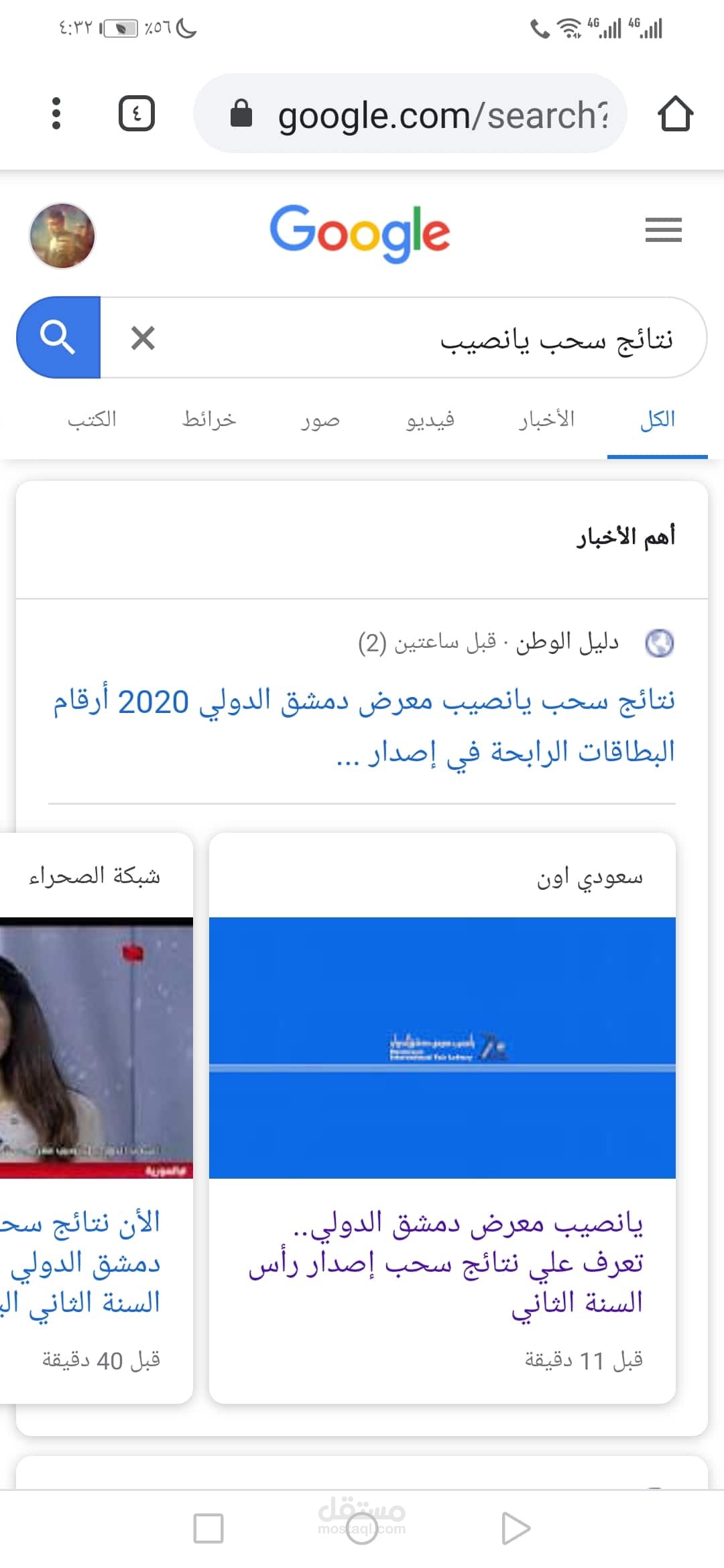The height and width of the screenshot is (1568, 724).
Task: Open the tab switcher showing ٤ tabs
Action: coord(137,113)
